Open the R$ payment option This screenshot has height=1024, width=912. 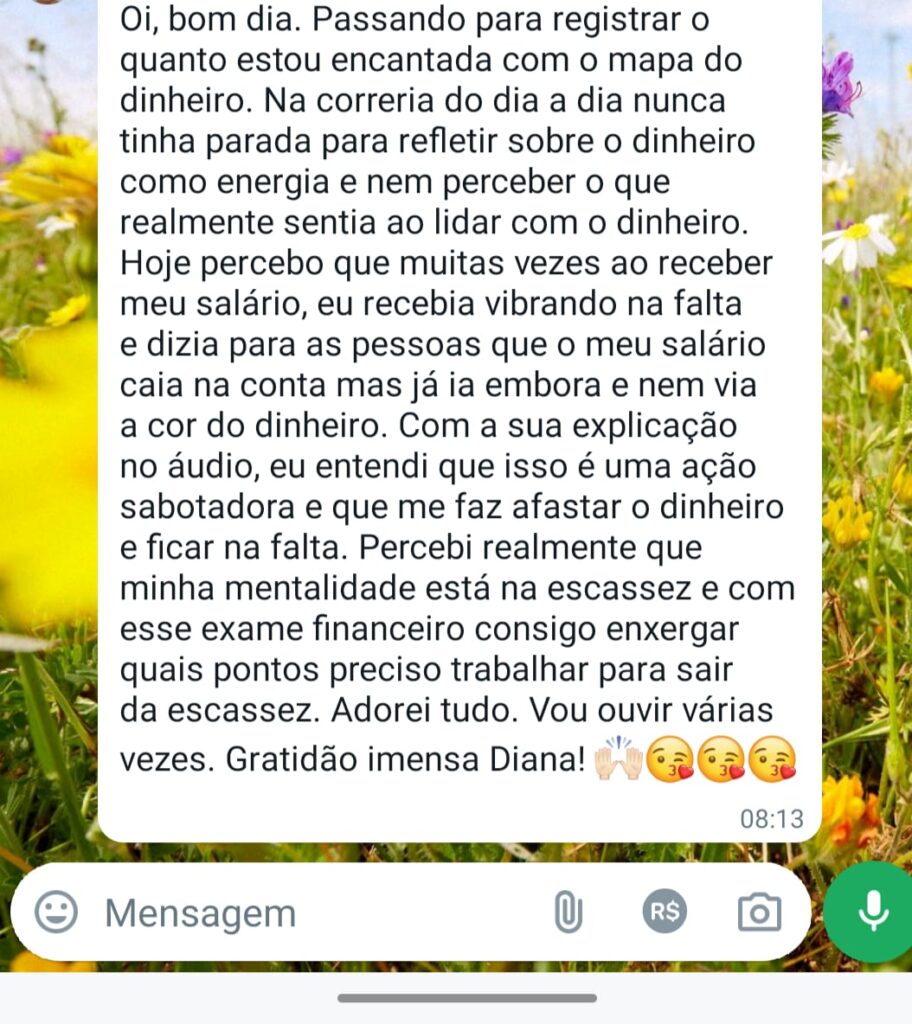[x=665, y=912]
